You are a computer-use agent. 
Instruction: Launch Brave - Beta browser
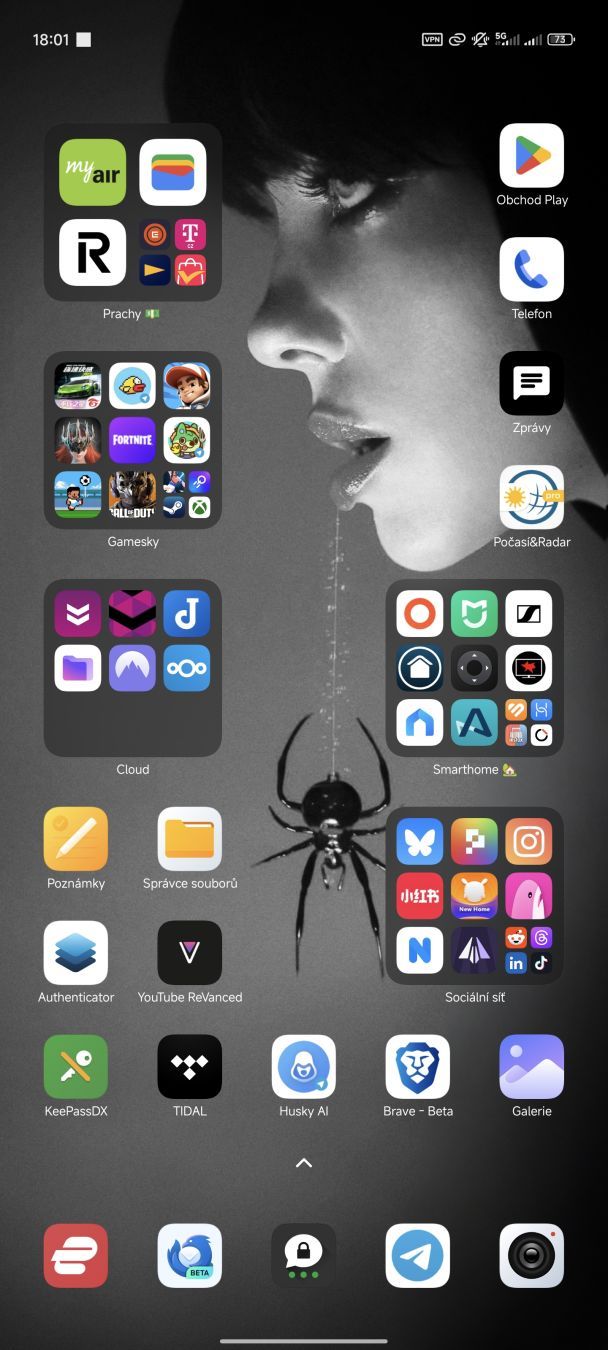click(418, 1068)
